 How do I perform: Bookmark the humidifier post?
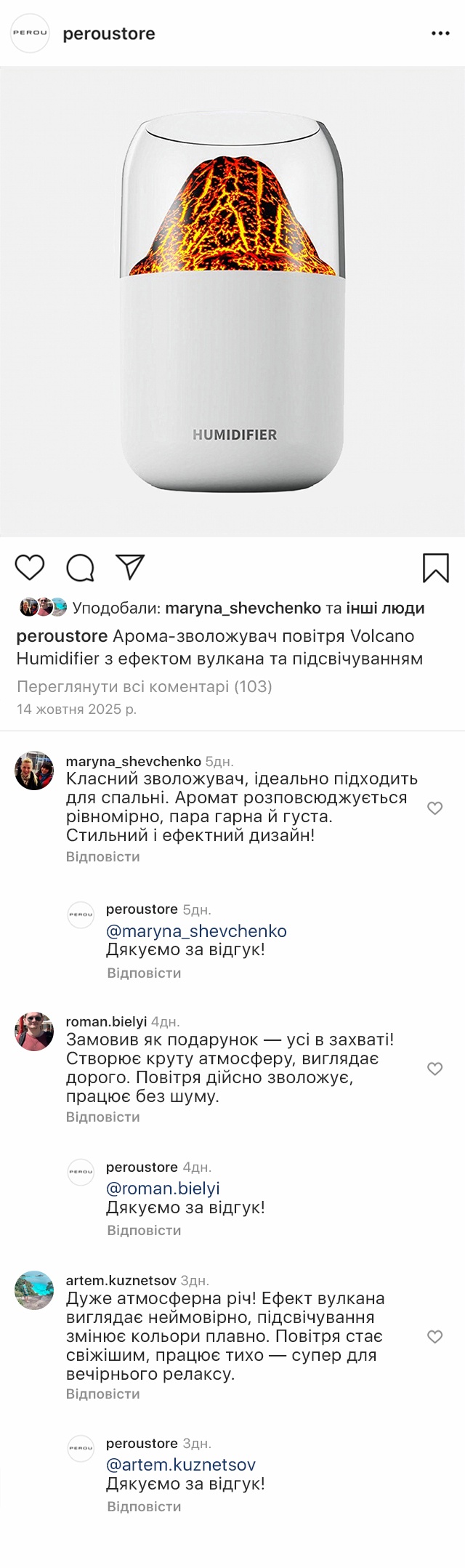(x=435, y=568)
